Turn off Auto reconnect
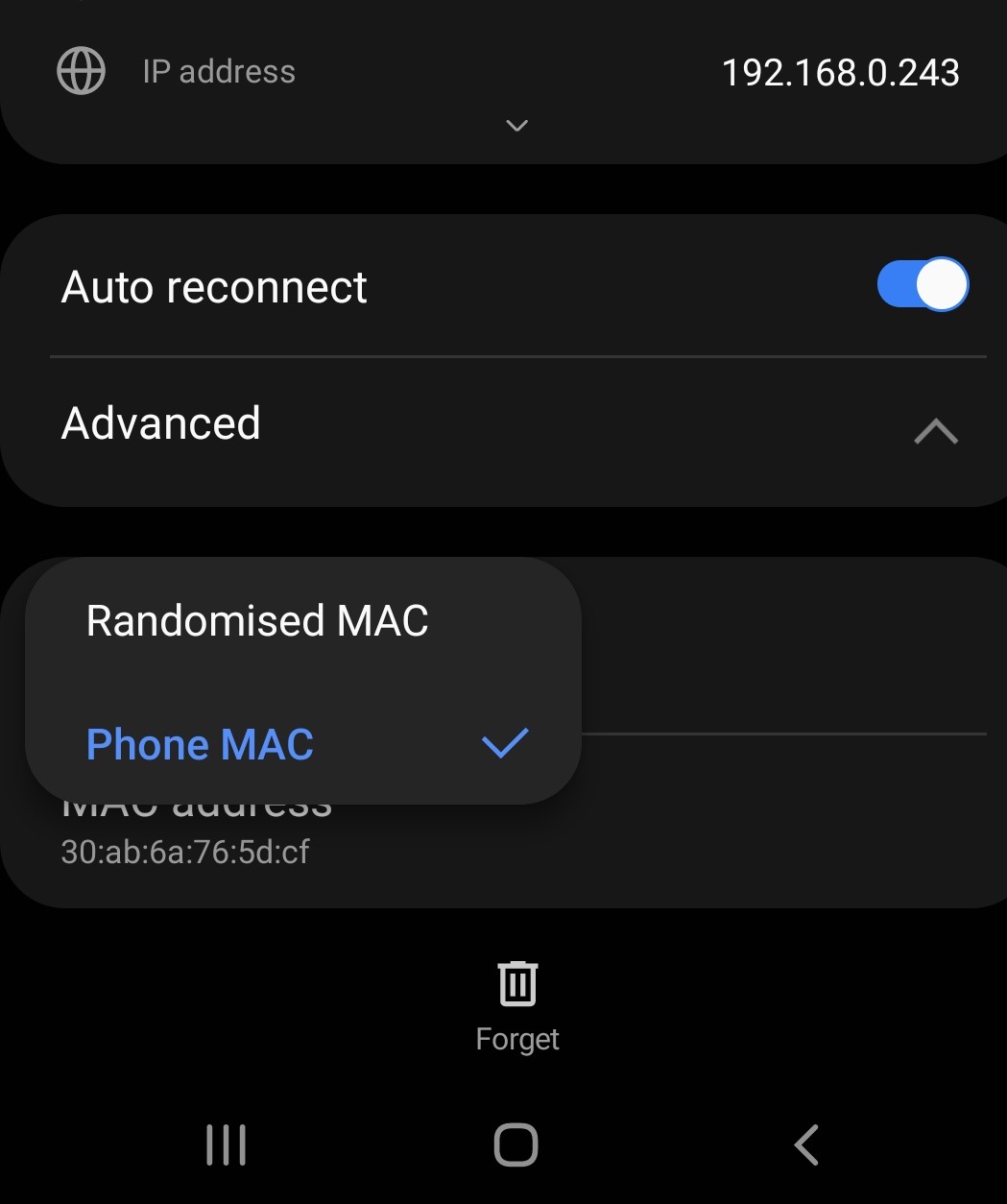The height and width of the screenshot is (1204, 1007). pos(922,285)
